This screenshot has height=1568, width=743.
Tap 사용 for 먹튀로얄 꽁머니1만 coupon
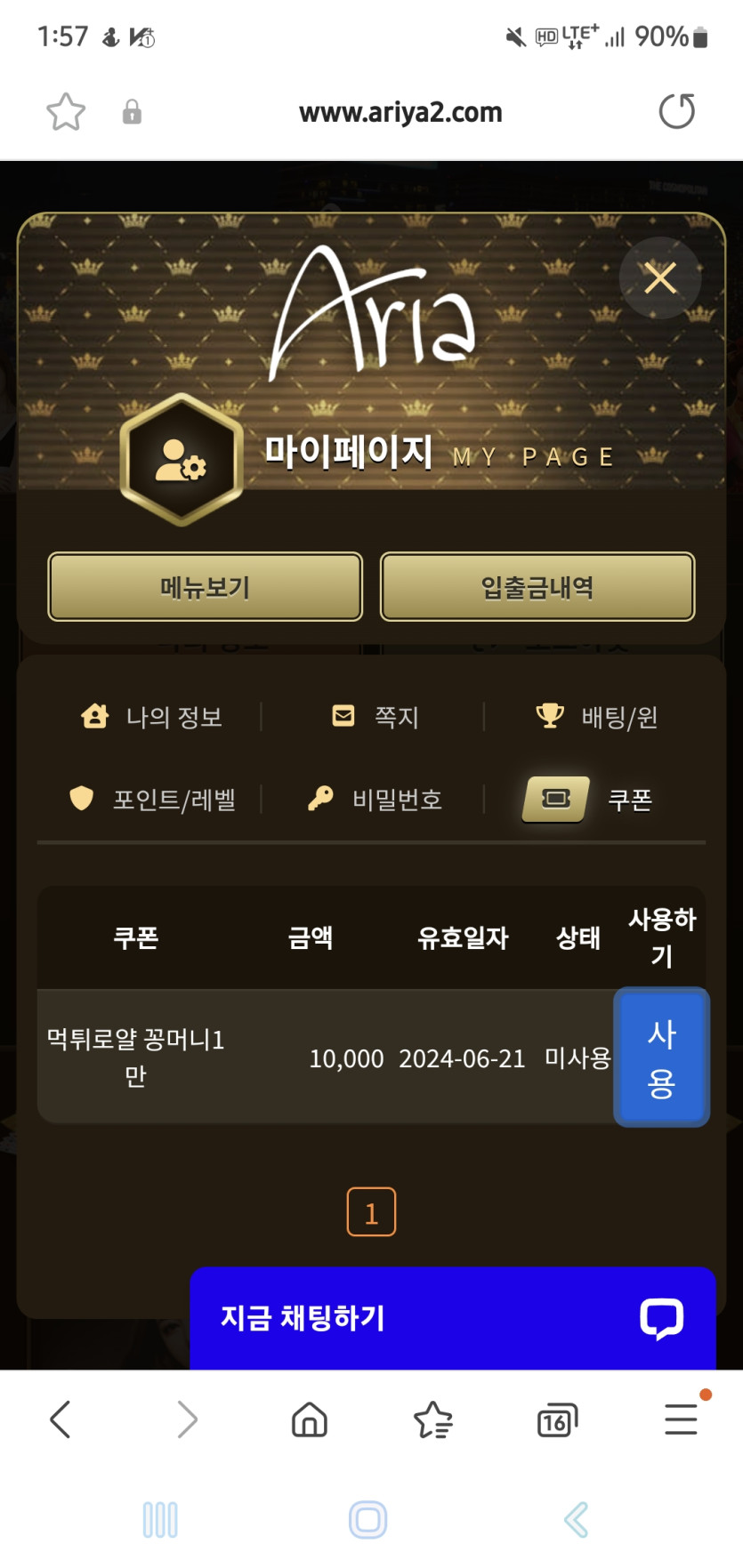pos(661,1057)
